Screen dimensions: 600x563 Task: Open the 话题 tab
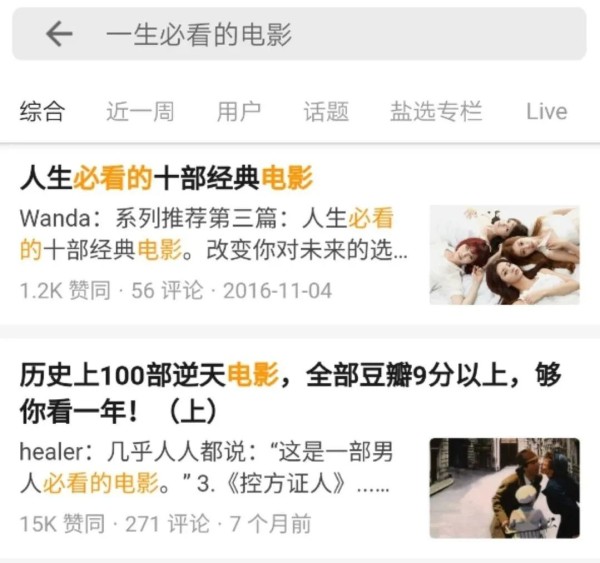click(x=326, y=111)
